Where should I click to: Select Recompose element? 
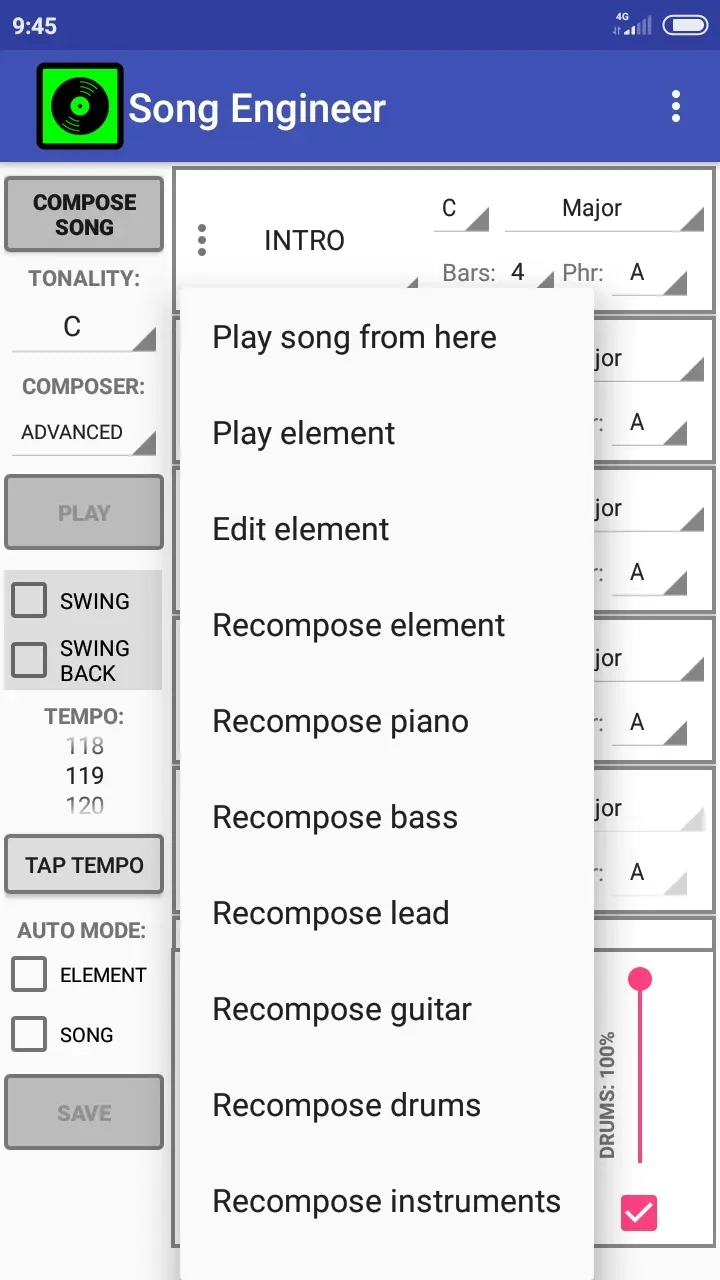[386, 625]
